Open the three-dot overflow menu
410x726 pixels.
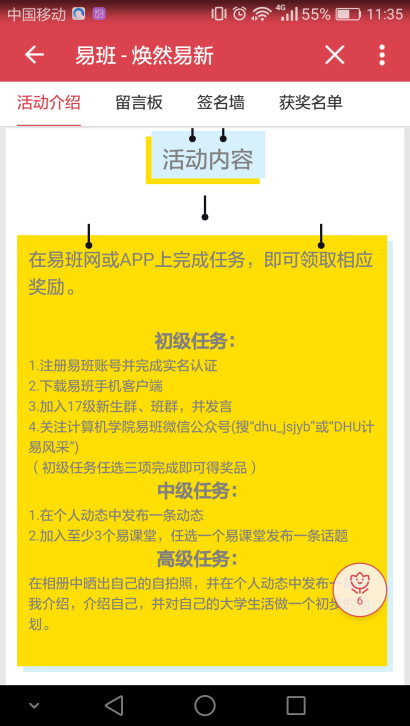pos(382,55)
